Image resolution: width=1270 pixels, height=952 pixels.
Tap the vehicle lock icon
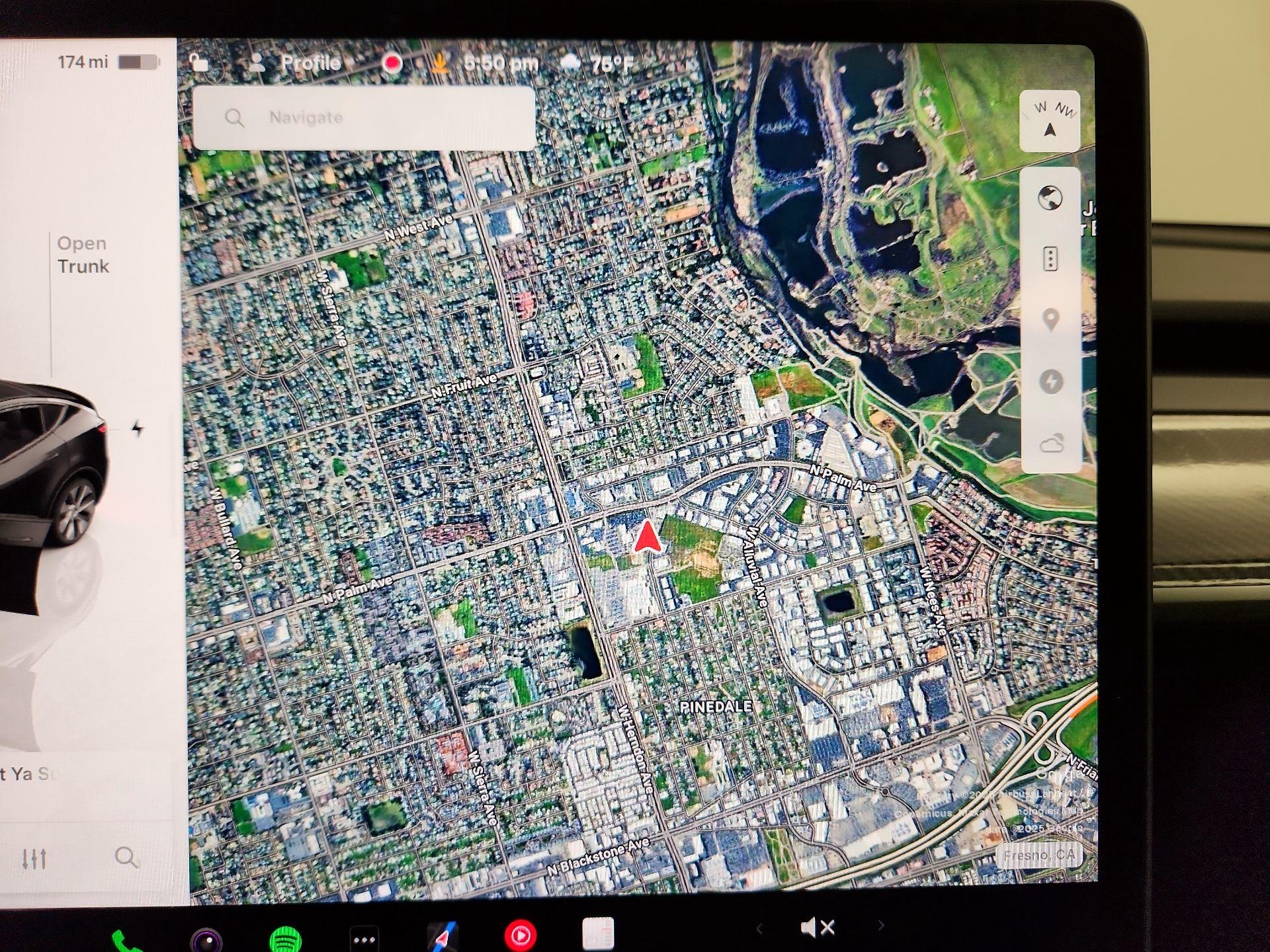point(198,63)
